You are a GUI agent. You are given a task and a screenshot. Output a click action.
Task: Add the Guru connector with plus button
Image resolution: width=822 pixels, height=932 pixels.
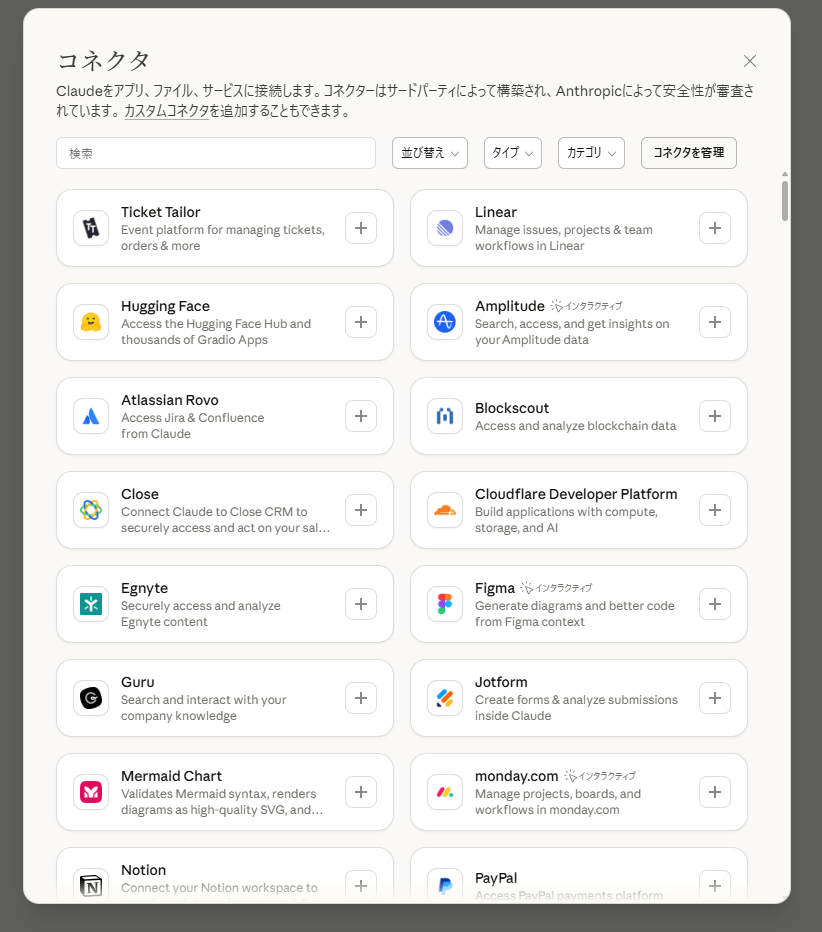click(x=360, y=698)
